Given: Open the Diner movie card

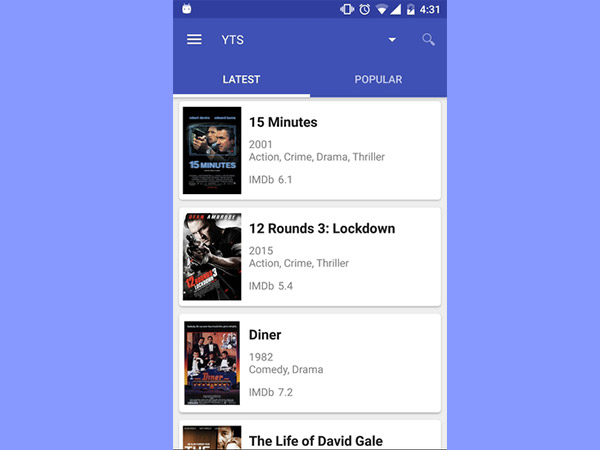Looking at the screenshot, I should pos(310,363).
